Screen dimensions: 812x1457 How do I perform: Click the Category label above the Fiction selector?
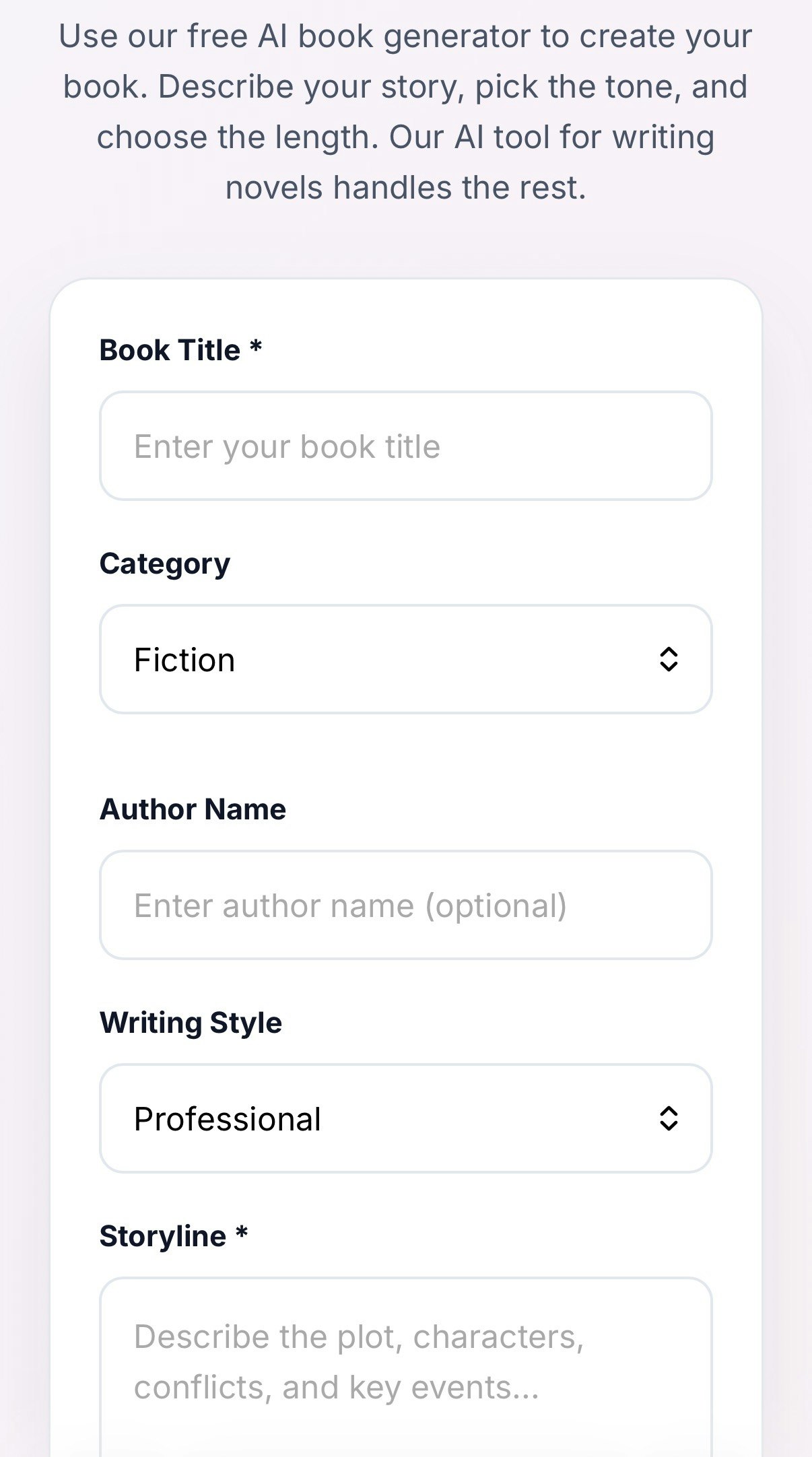pyautogui.click(x=165, y=563)
